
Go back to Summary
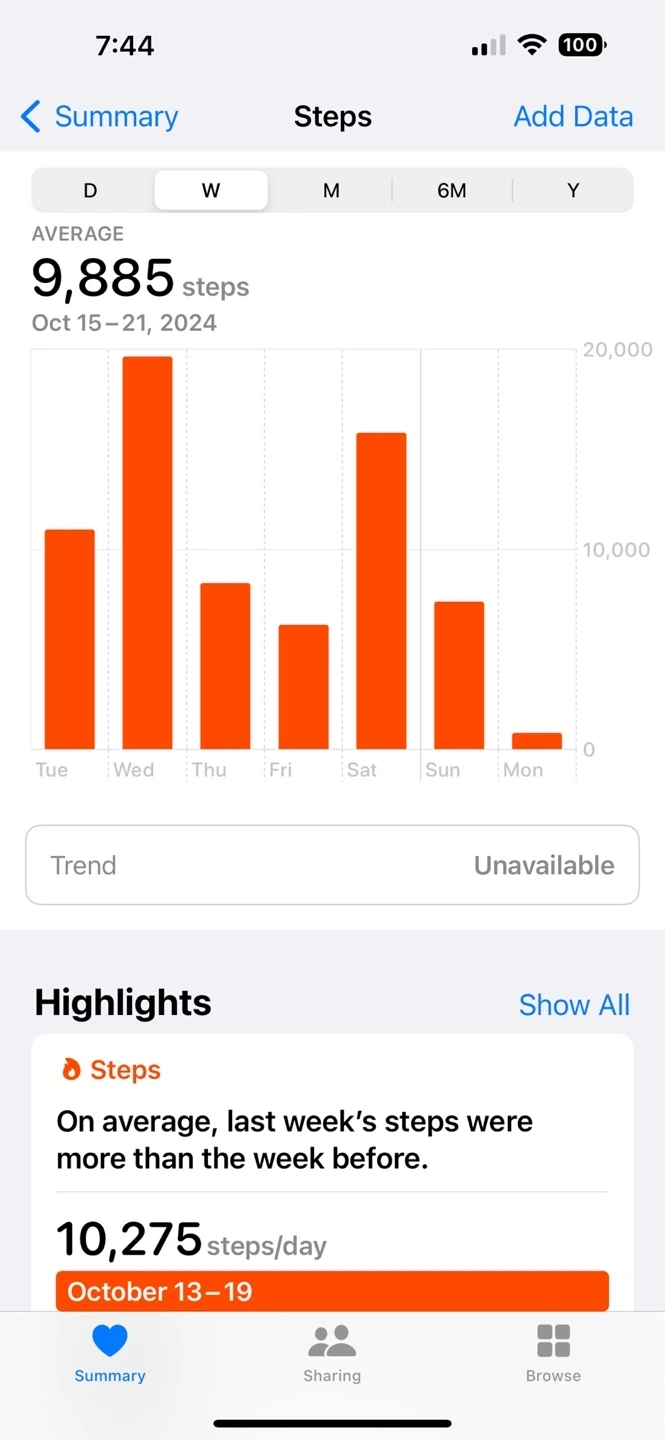coord(99,117)
